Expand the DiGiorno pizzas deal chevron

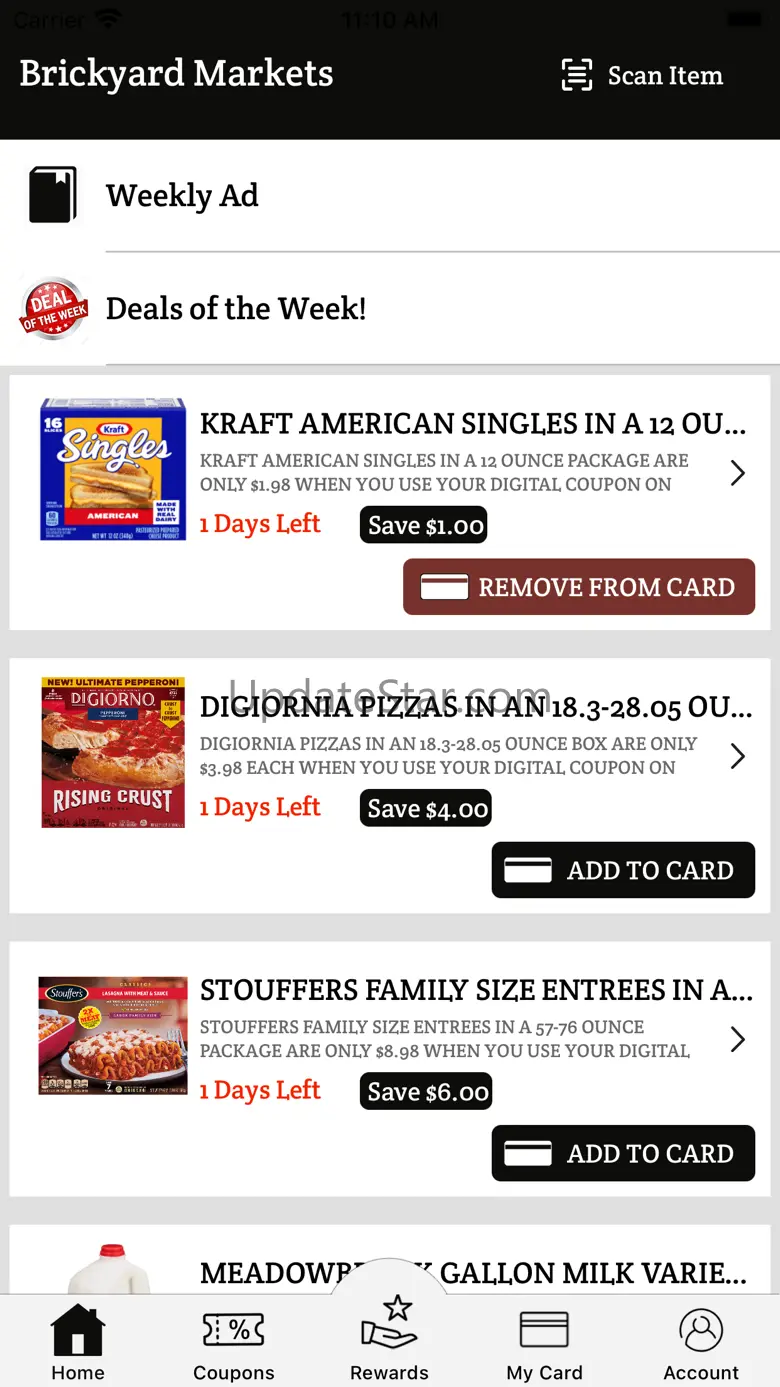tap(738, 756)
